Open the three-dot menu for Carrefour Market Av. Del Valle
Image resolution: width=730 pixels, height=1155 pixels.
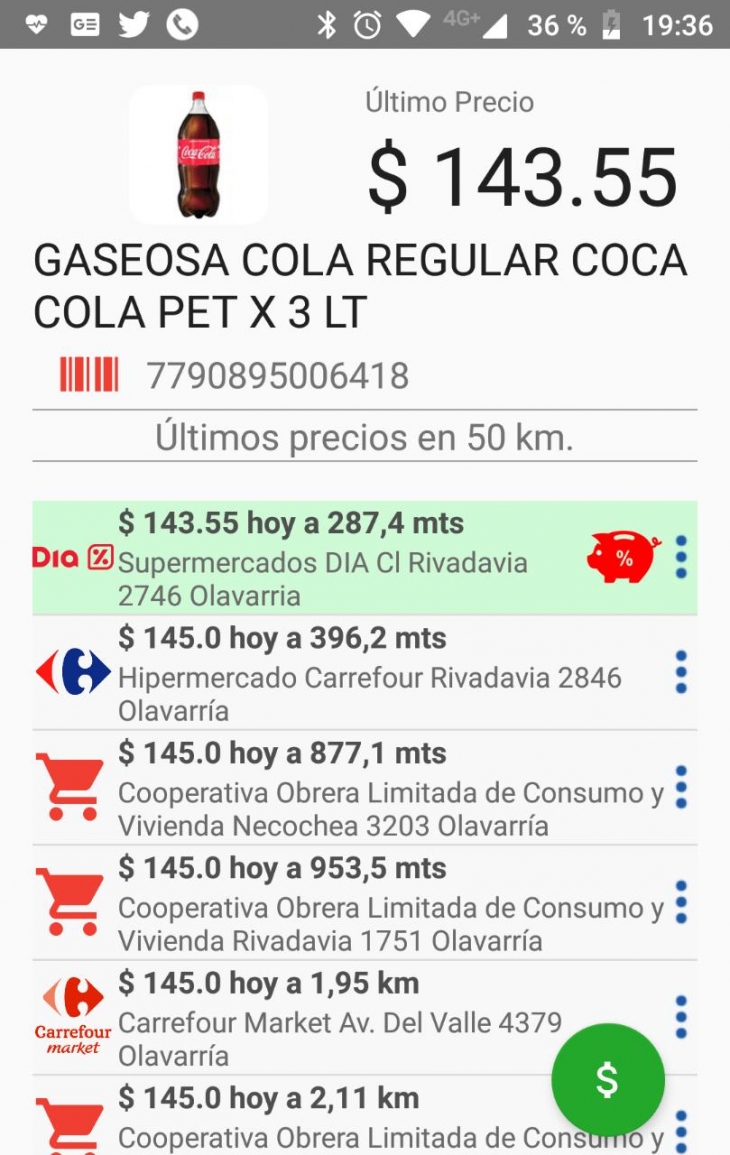pyautogui.click(x=681, y=1017)
